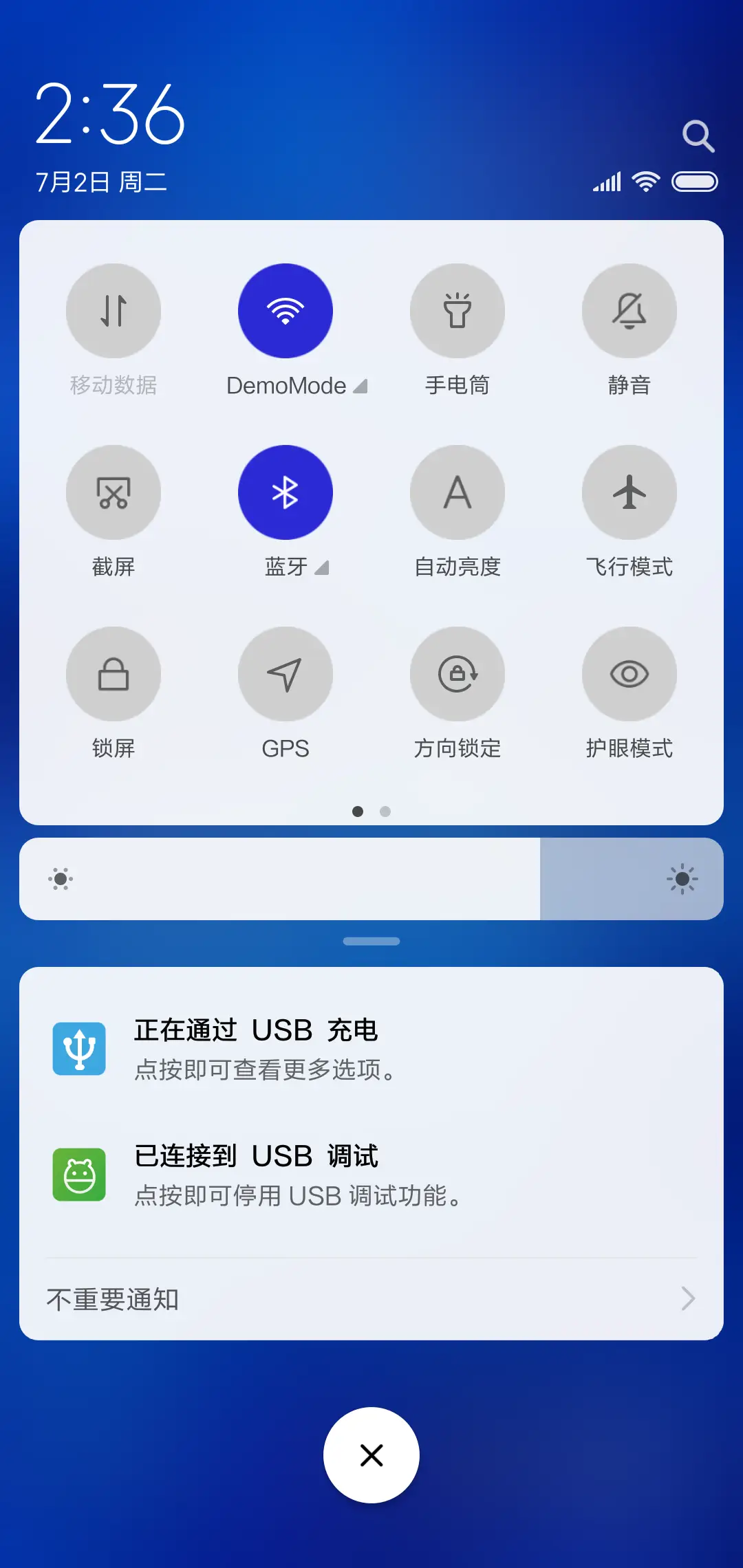Tap the lock screen (锁屏) icon

coord(114,674)
